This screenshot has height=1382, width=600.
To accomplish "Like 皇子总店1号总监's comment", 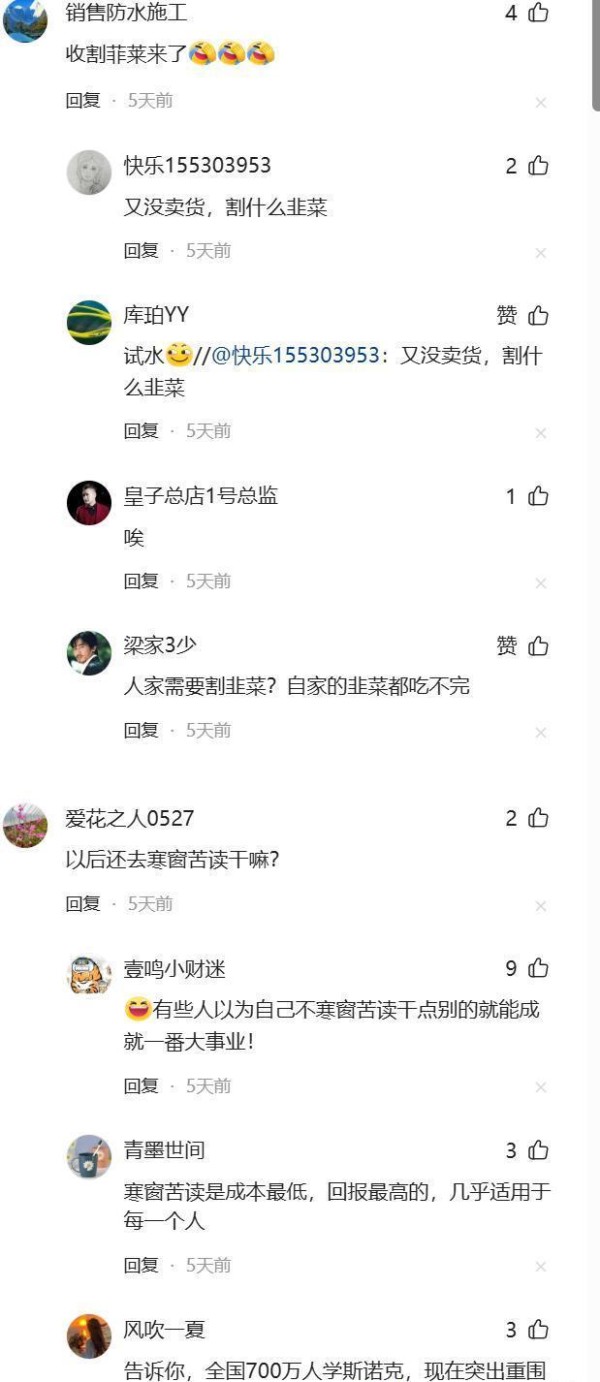I will 538,496.
